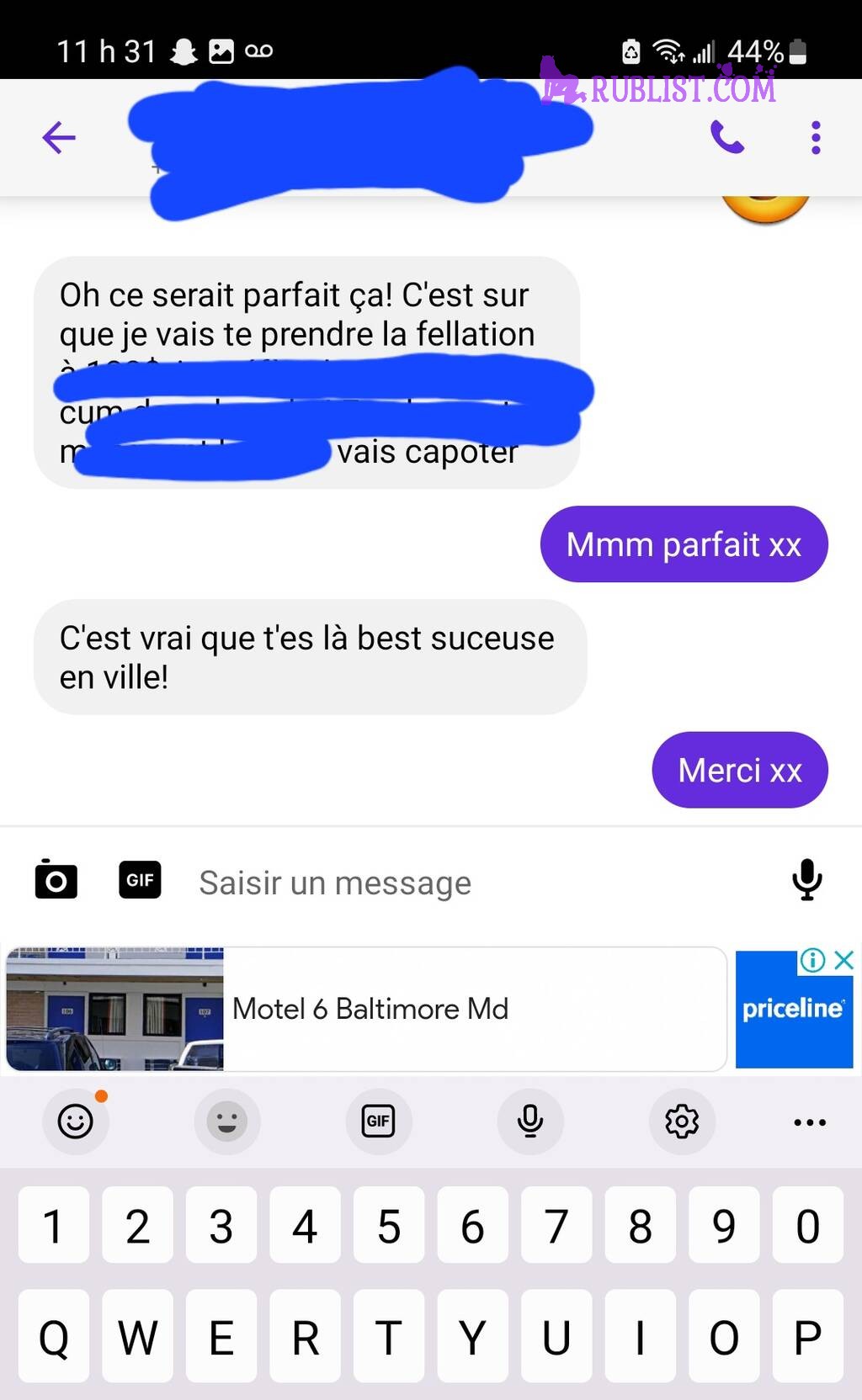The image size is (862, 1400).
Task: Type the number 5 key
Action: pyautogui.click(x=389, y=1226)
